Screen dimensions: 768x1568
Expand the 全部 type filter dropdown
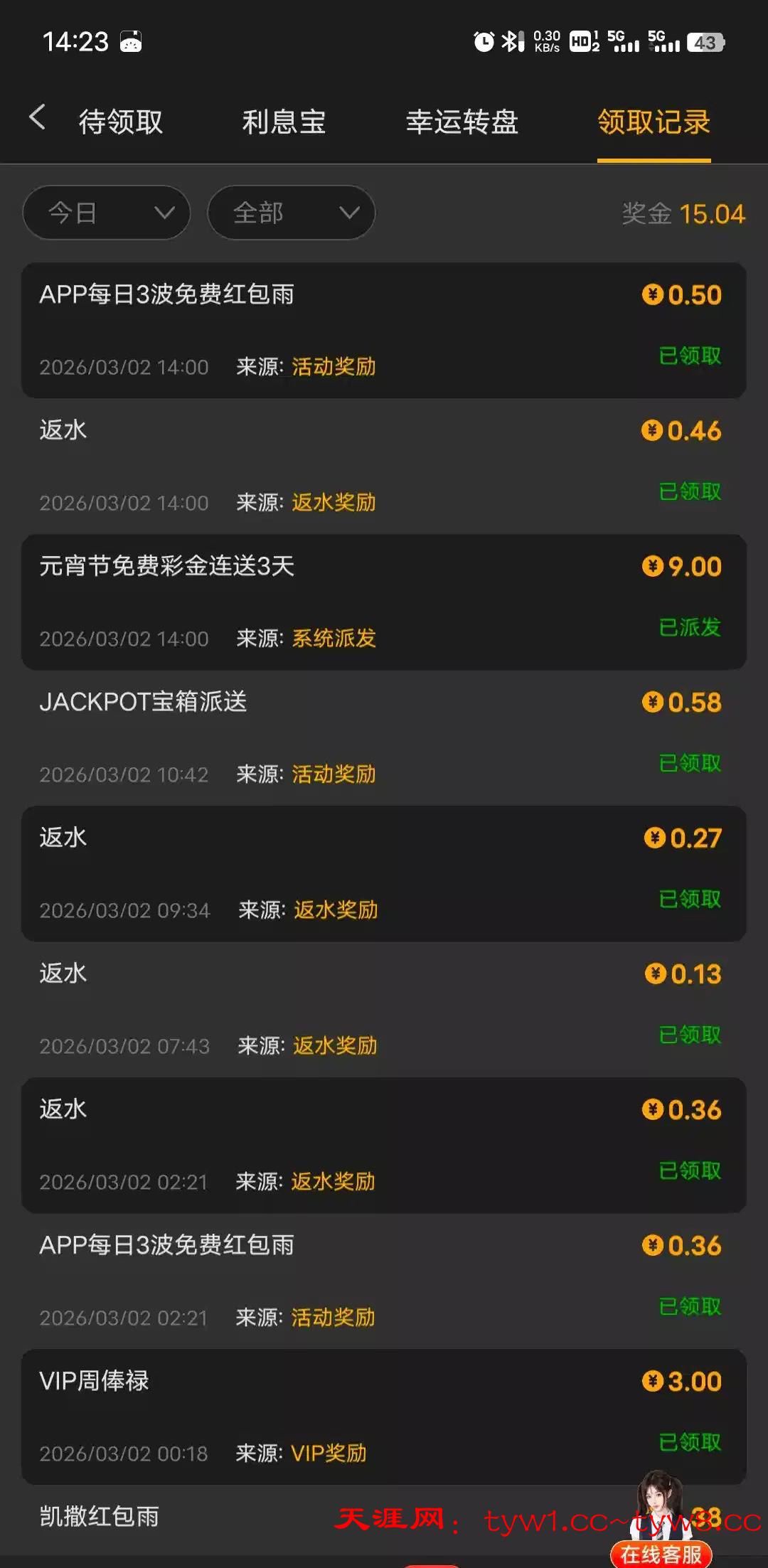[x=291, y=213]
